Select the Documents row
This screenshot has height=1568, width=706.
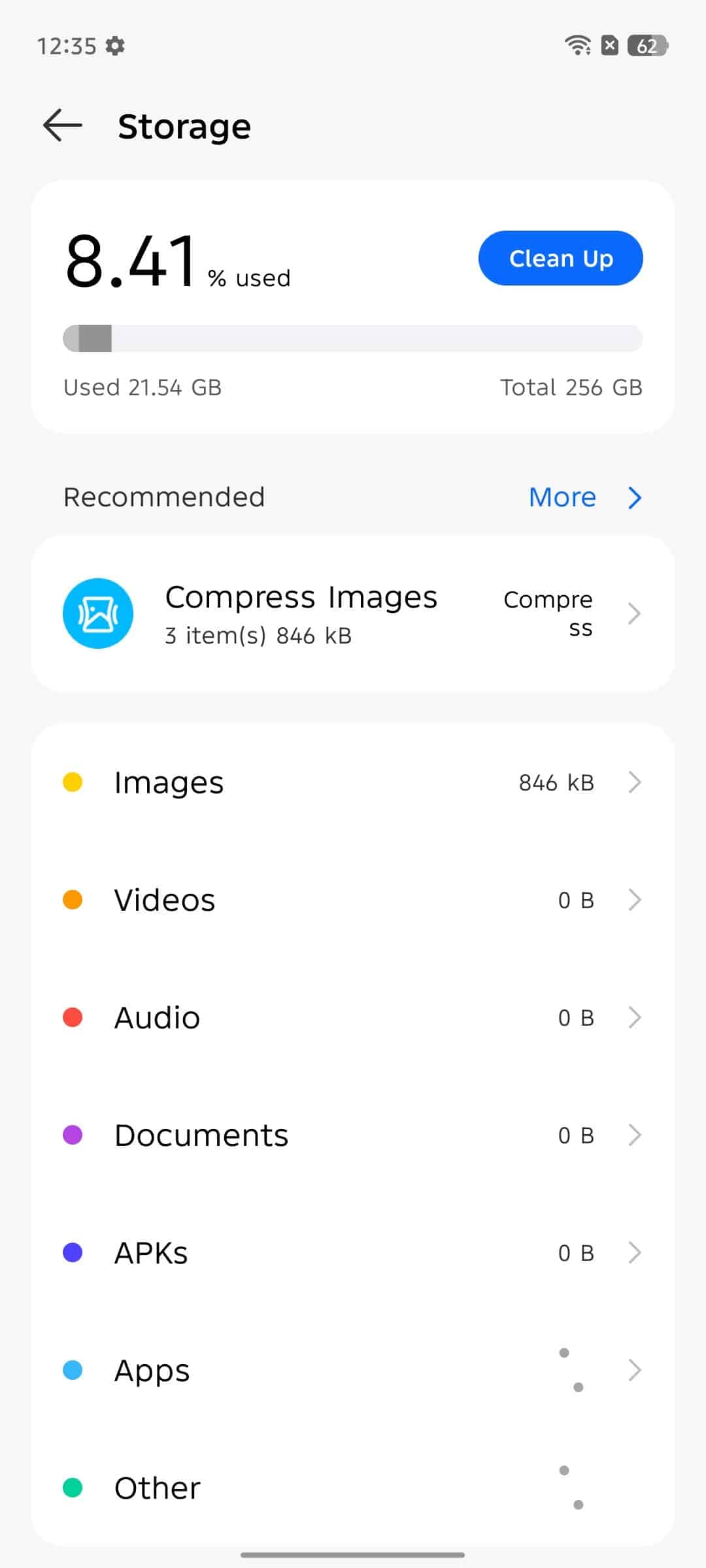pyautogui.click(x=353, y=1135)
